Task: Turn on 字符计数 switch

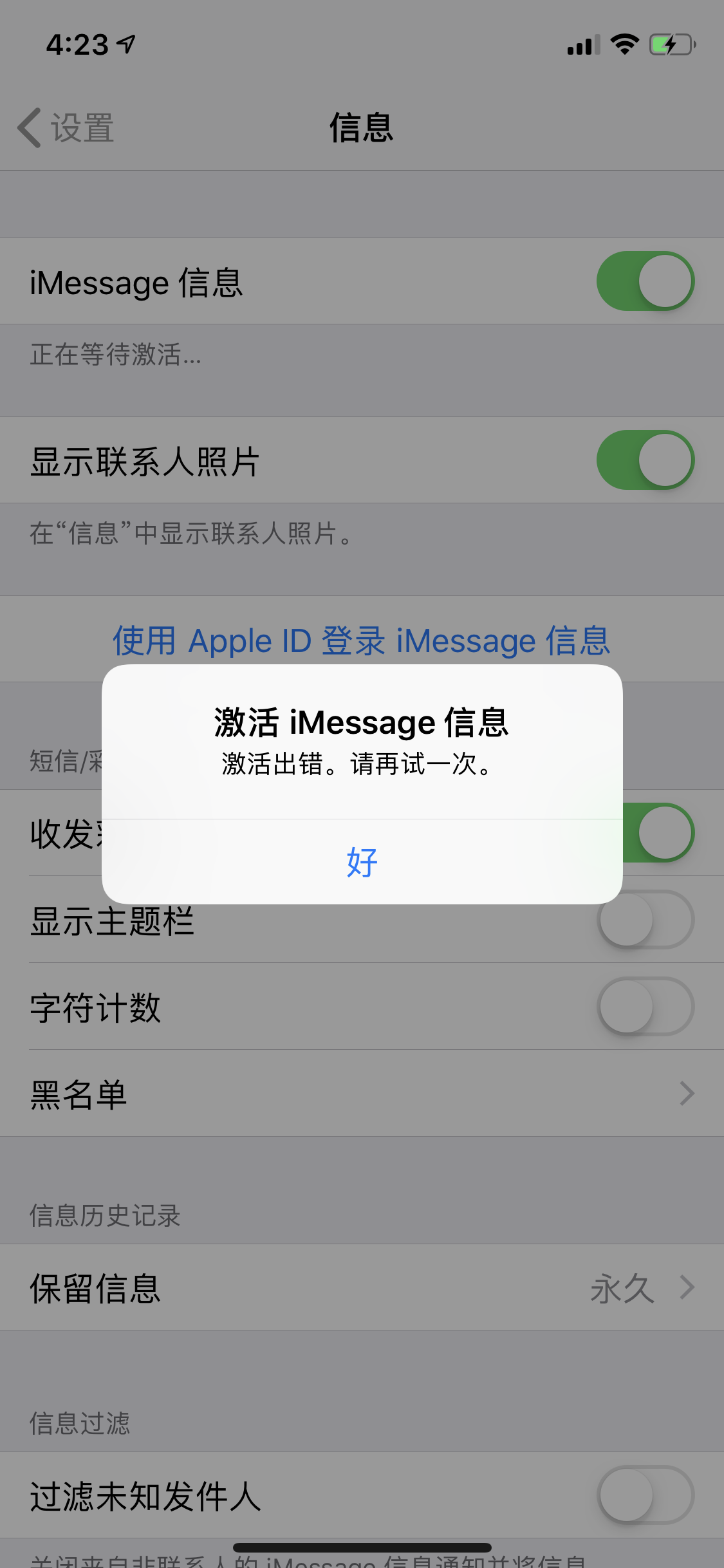Action: 645,1007
